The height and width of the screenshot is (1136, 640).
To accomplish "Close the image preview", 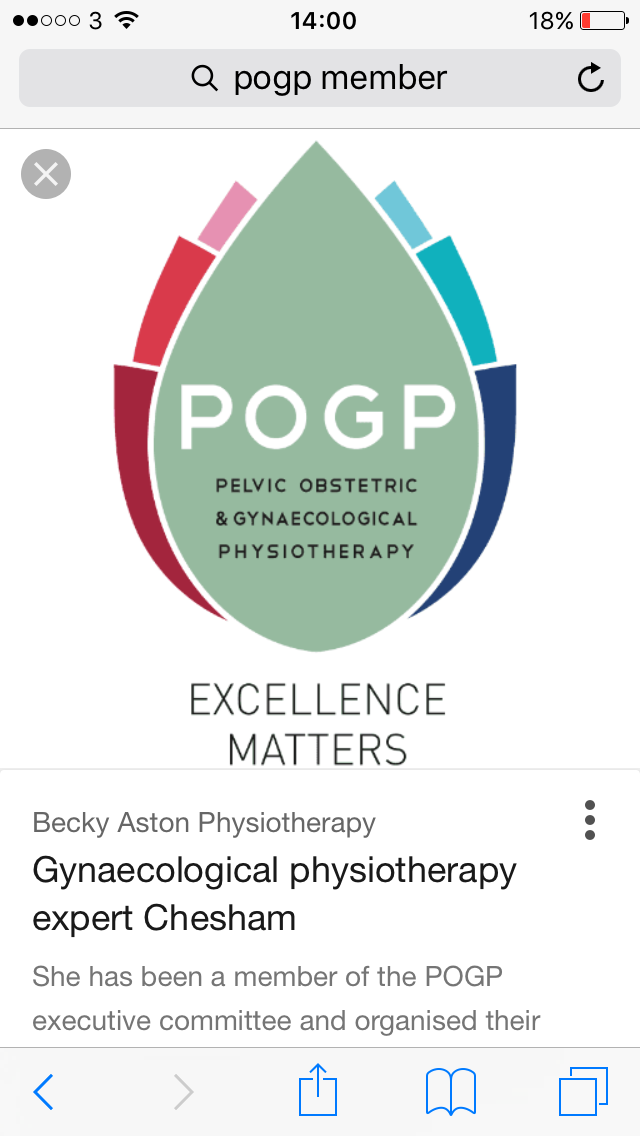I will pyautogui.click(x=46, y=174).
